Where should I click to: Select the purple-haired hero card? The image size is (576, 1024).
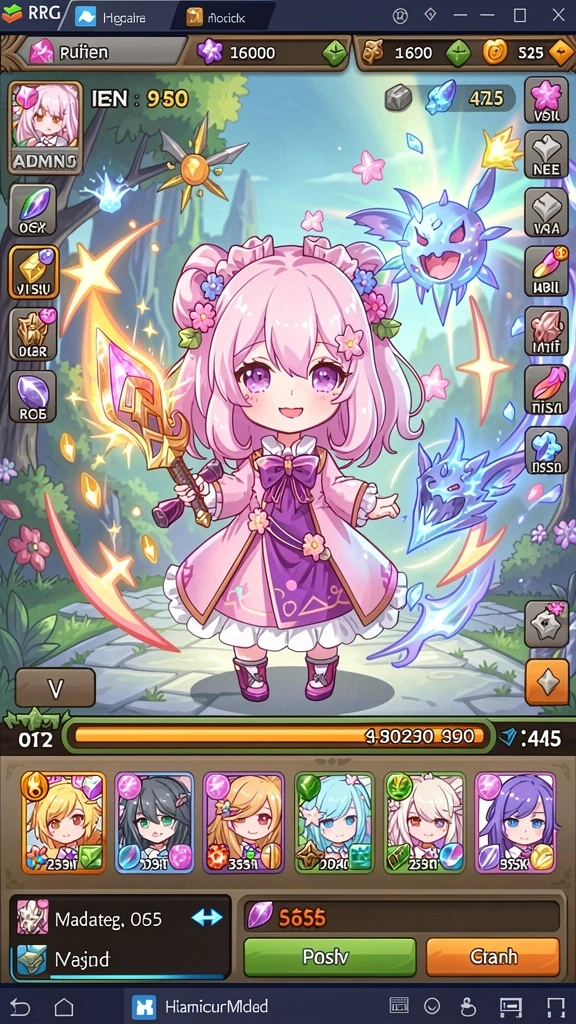click(x=515, y=823)
